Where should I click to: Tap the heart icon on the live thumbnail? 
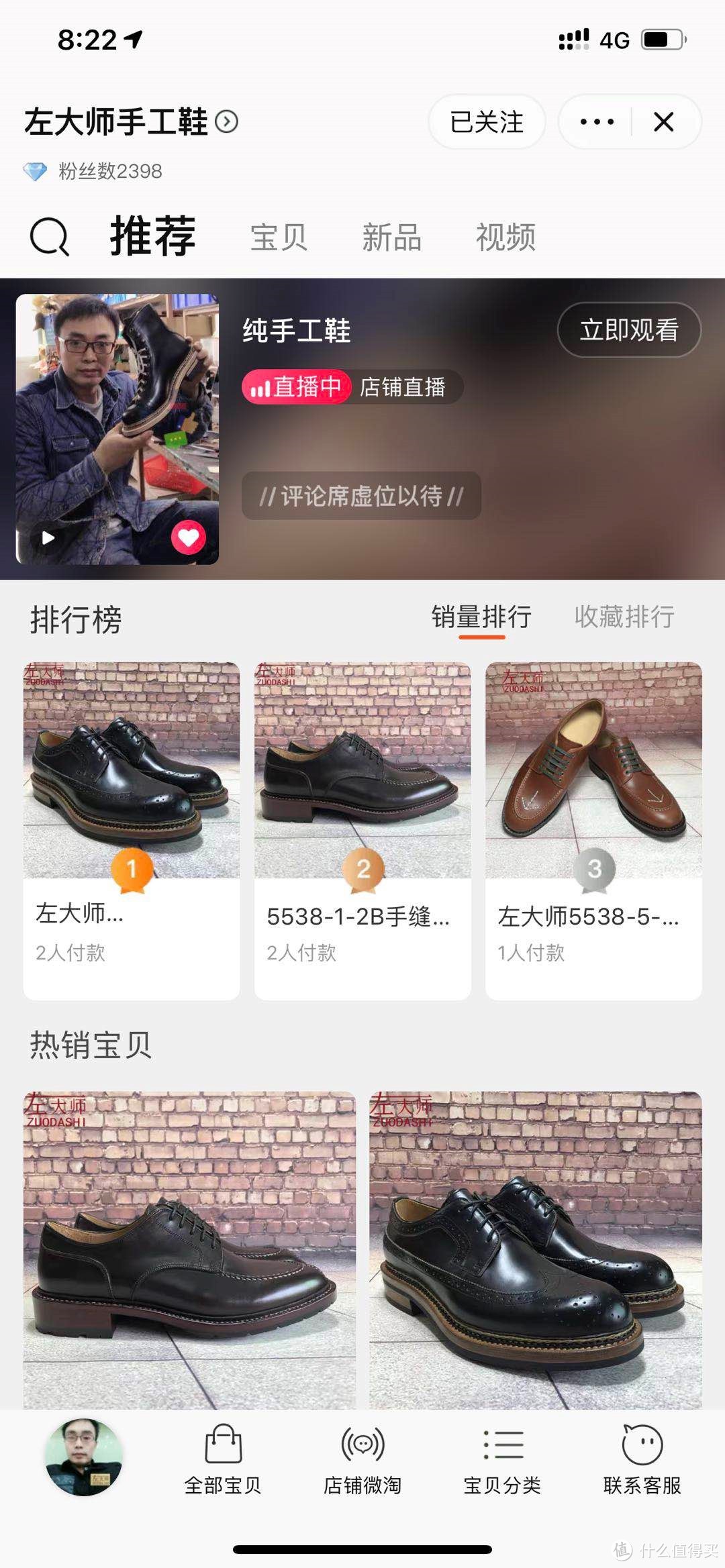coord(188,537)
